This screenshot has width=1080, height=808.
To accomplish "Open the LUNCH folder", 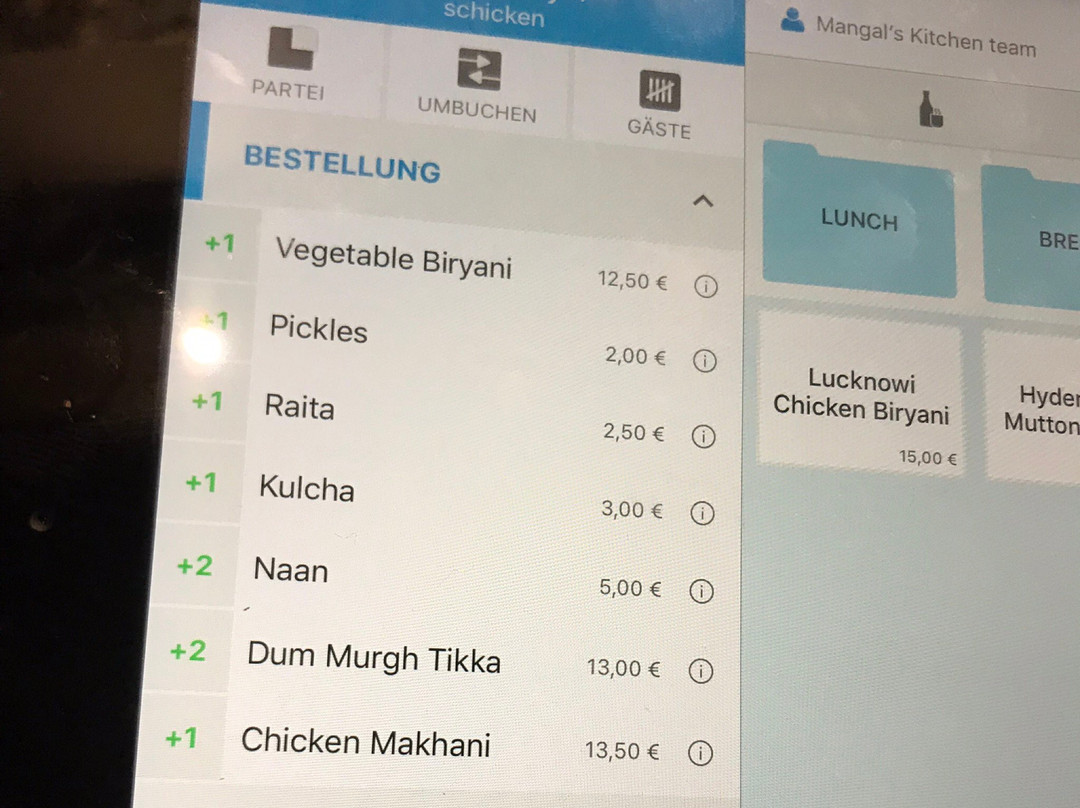I will pyautogui.click(x=859, y=220).
